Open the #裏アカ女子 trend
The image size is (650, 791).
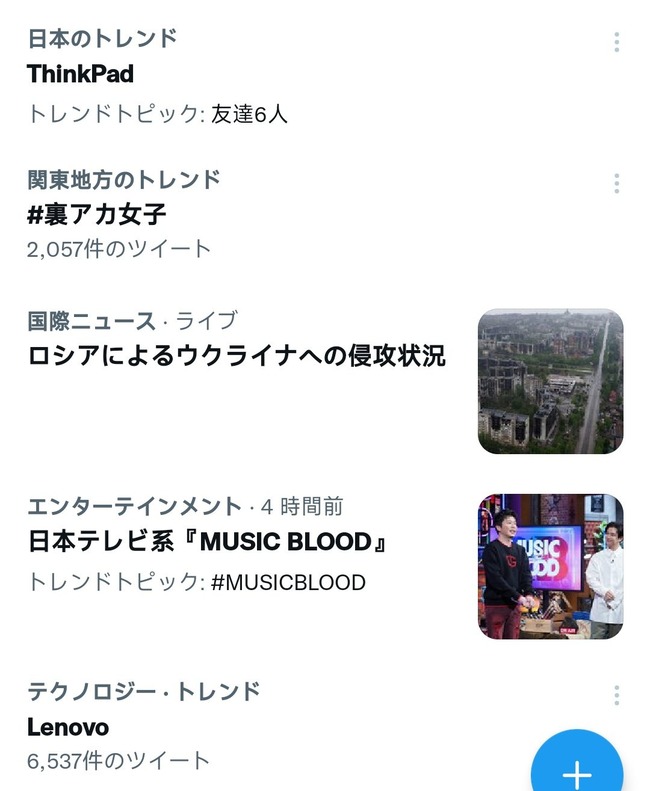click(x=97, y=215)
